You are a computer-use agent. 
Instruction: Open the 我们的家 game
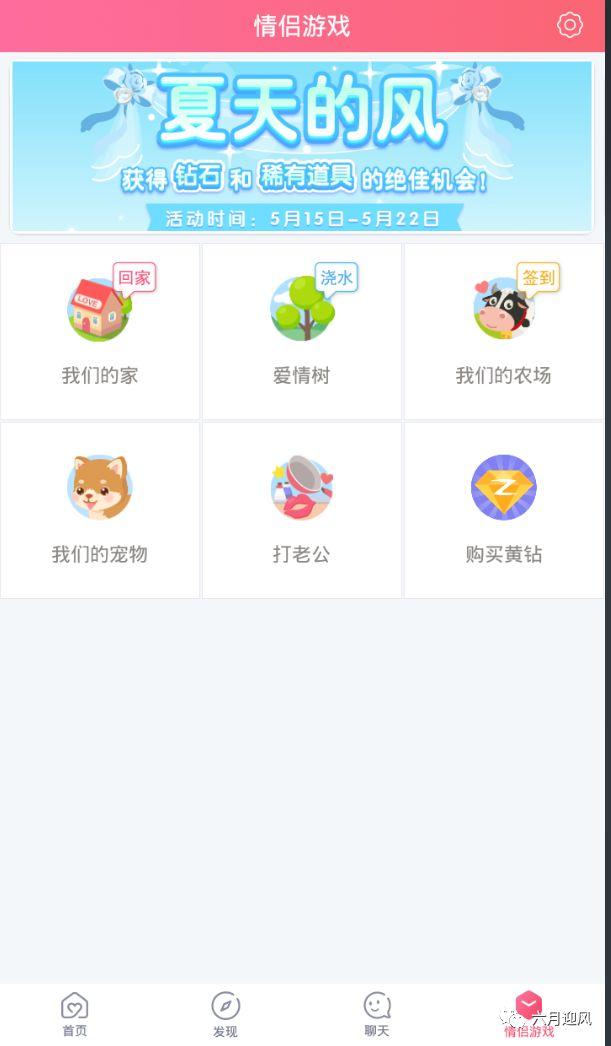pyautogui.click(x=100, y=331)
